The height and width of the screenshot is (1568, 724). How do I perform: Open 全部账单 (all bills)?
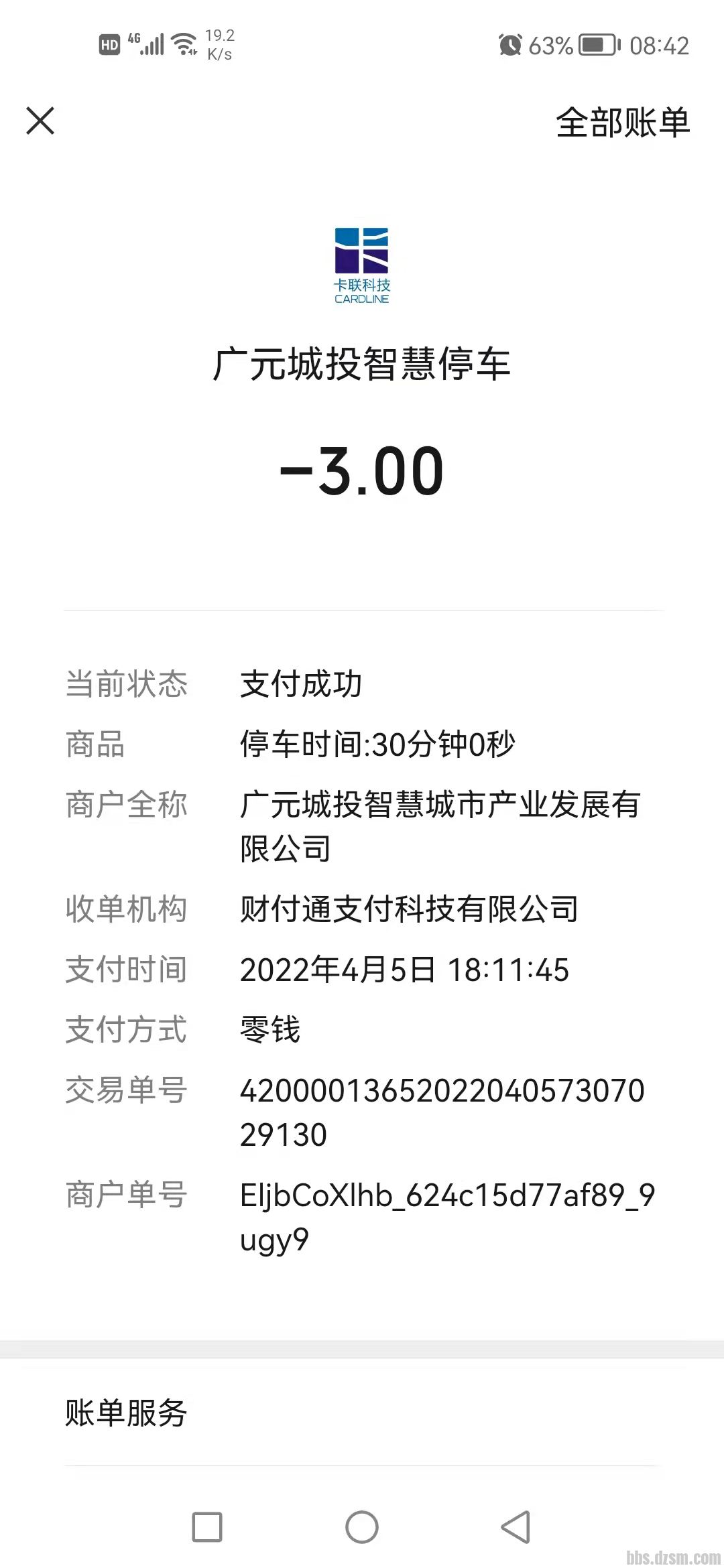pos(622,123)
